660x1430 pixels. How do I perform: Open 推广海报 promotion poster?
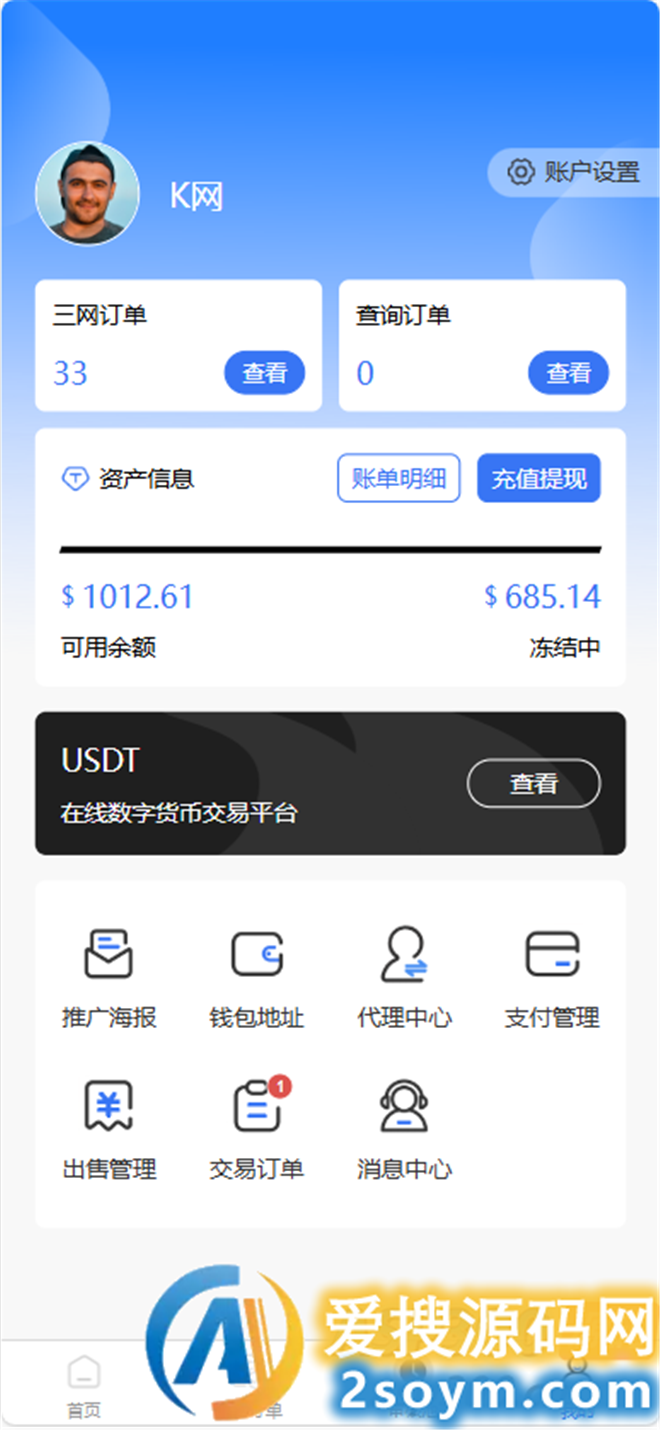[x=109, y=978]
